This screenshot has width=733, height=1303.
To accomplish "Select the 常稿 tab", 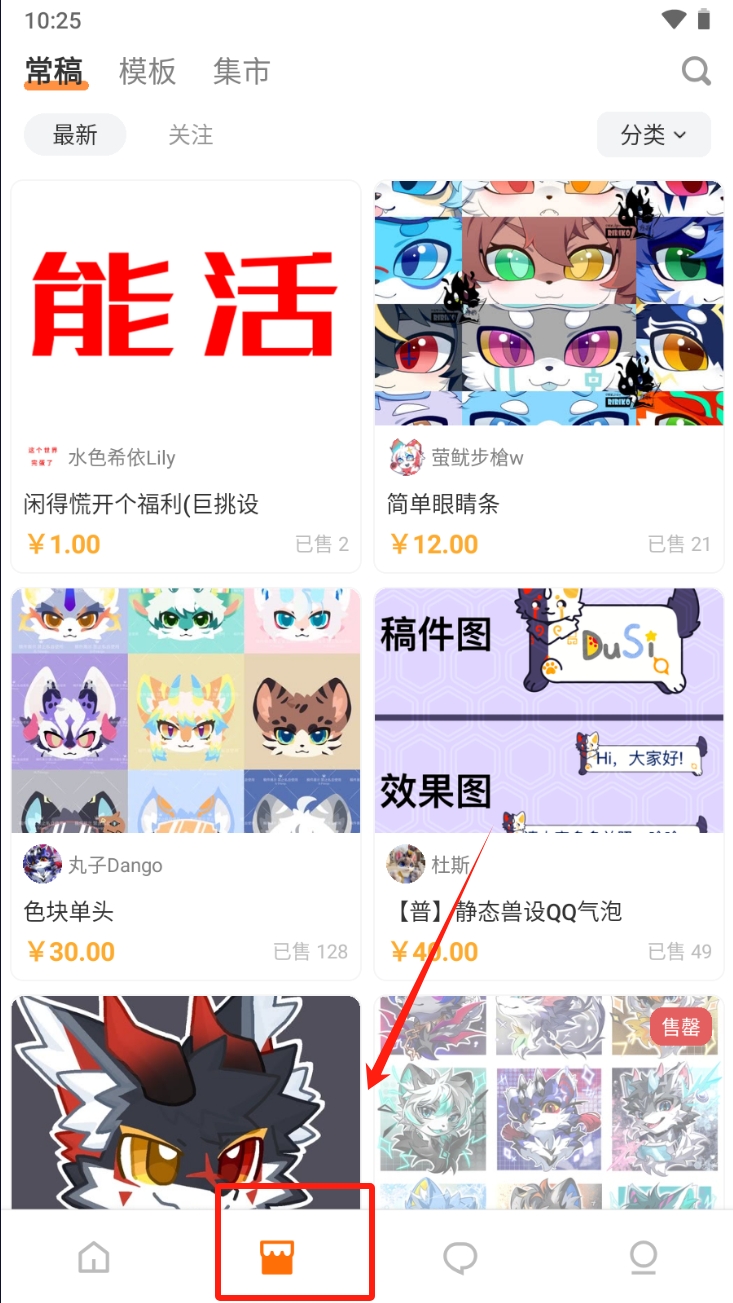I will [56, 71].
